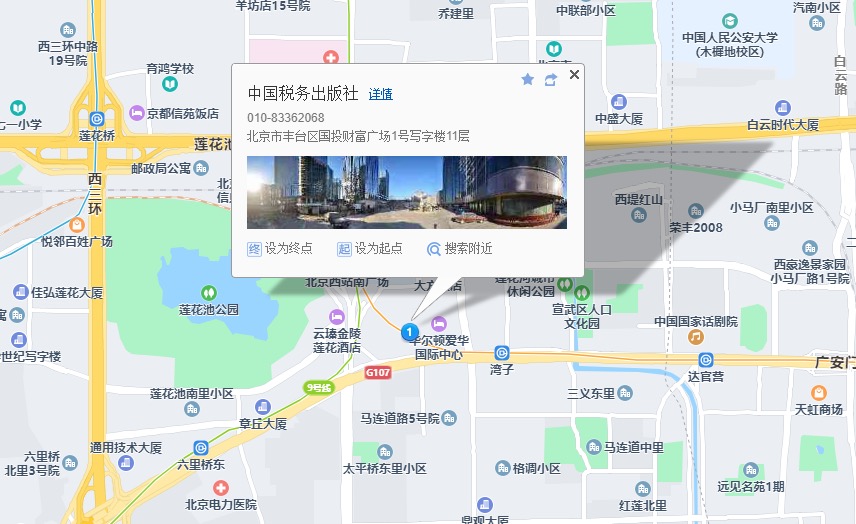
Task: Open the 详情 details link
Action: 380,94
